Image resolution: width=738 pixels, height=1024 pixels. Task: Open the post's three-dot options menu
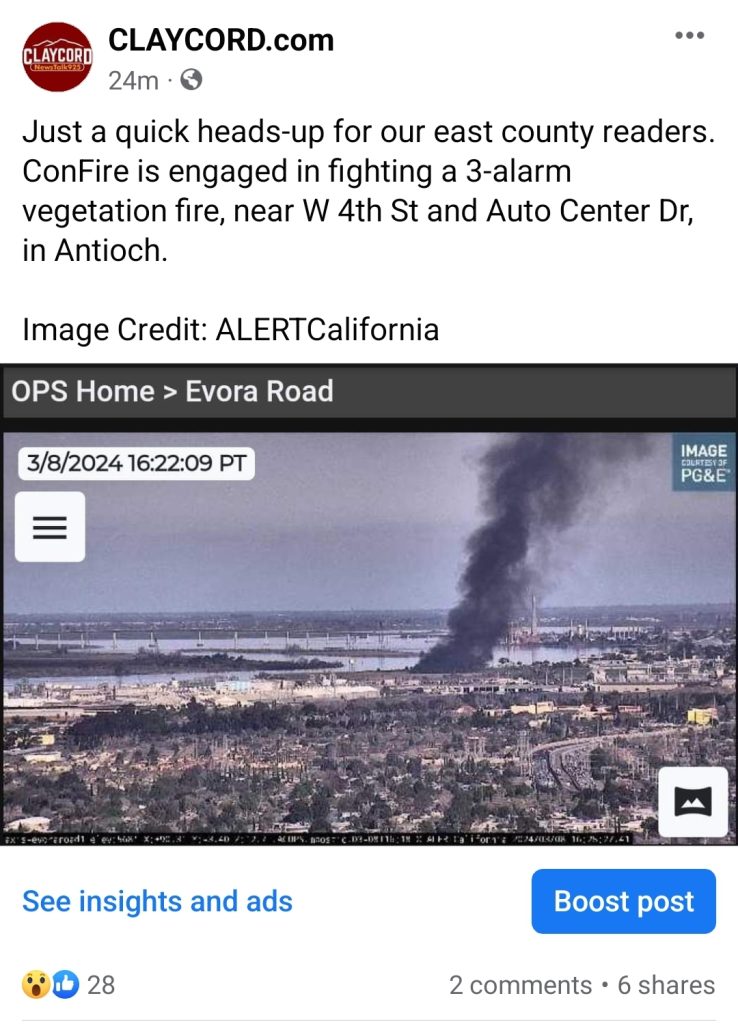[690, 36]
